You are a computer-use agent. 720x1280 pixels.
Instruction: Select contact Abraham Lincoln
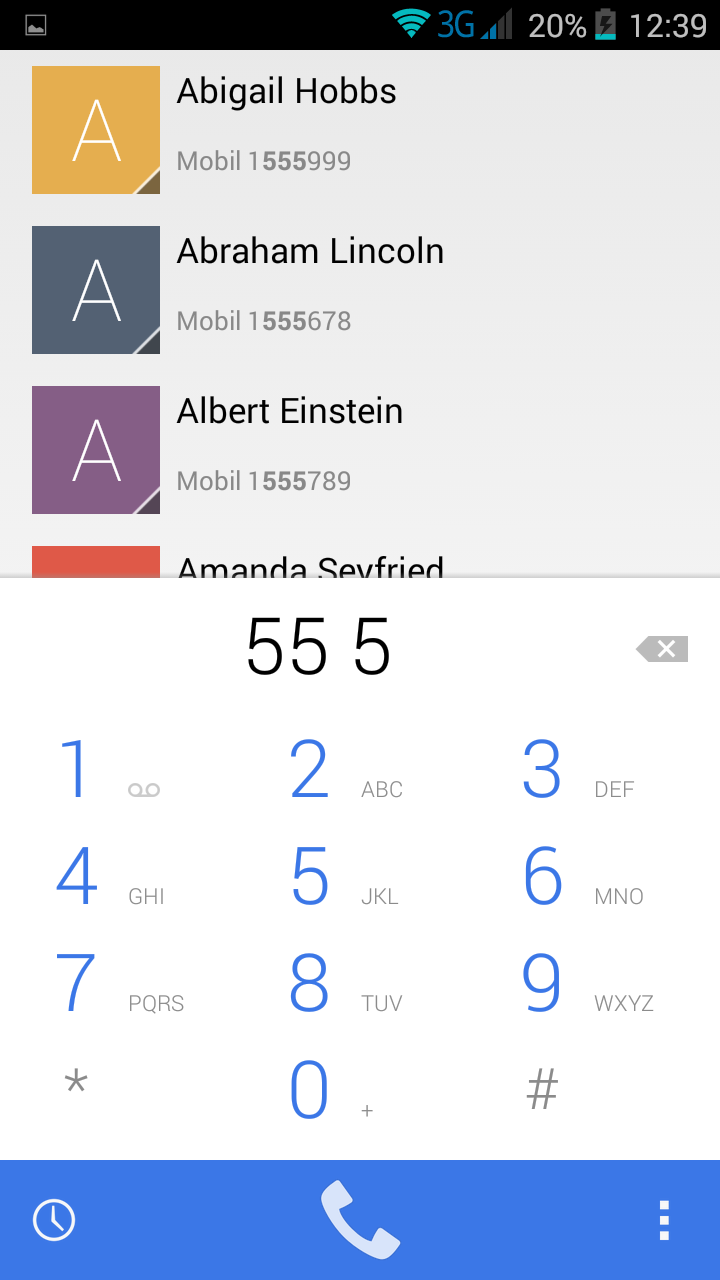click(x=360, y=290)
